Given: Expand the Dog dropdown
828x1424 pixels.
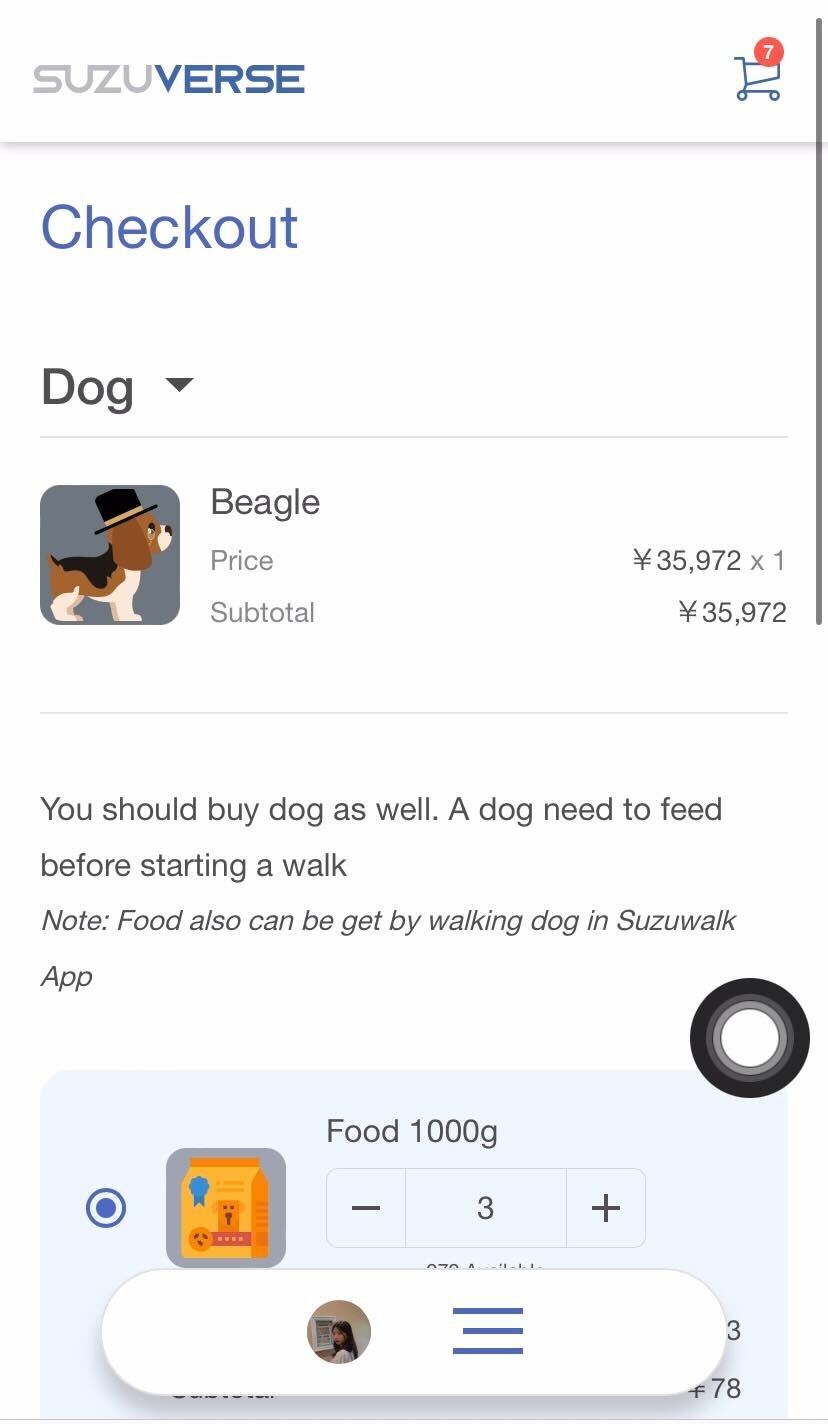Looking at the screenshot, I should tap(179, 385).
